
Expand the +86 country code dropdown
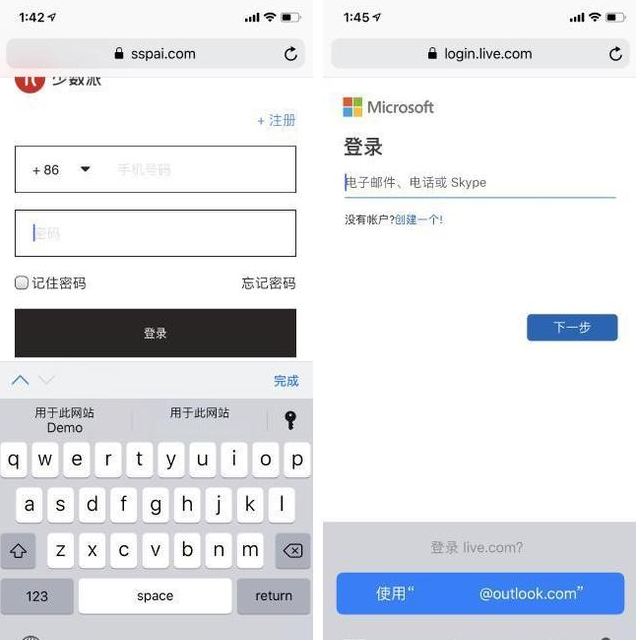point(85,169)
